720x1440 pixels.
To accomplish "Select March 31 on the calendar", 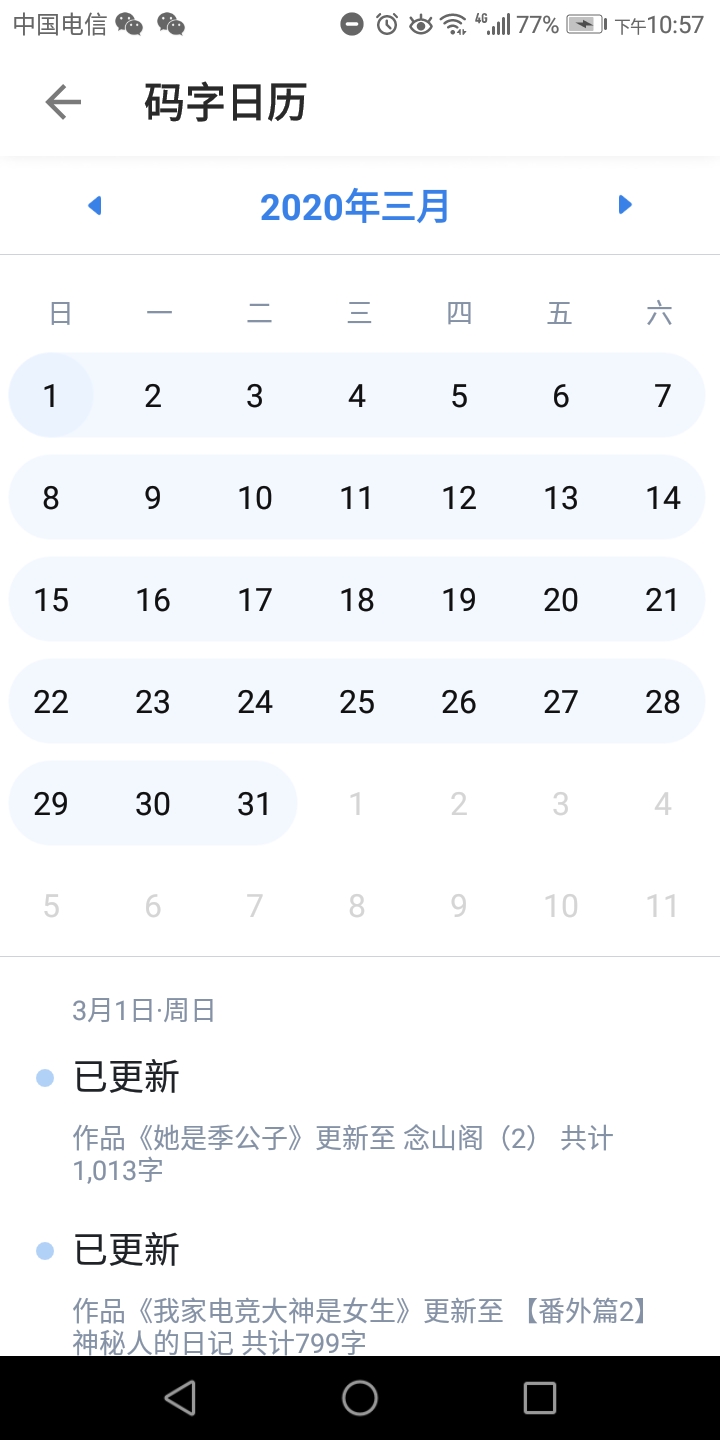I will coord(255,804).
